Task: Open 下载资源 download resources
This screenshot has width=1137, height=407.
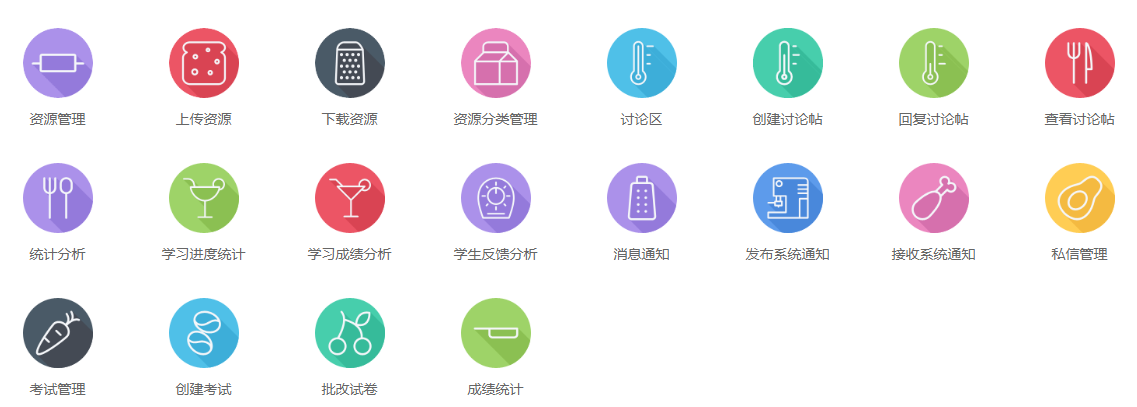Action: pyautogui.click(x=350, y=63)
